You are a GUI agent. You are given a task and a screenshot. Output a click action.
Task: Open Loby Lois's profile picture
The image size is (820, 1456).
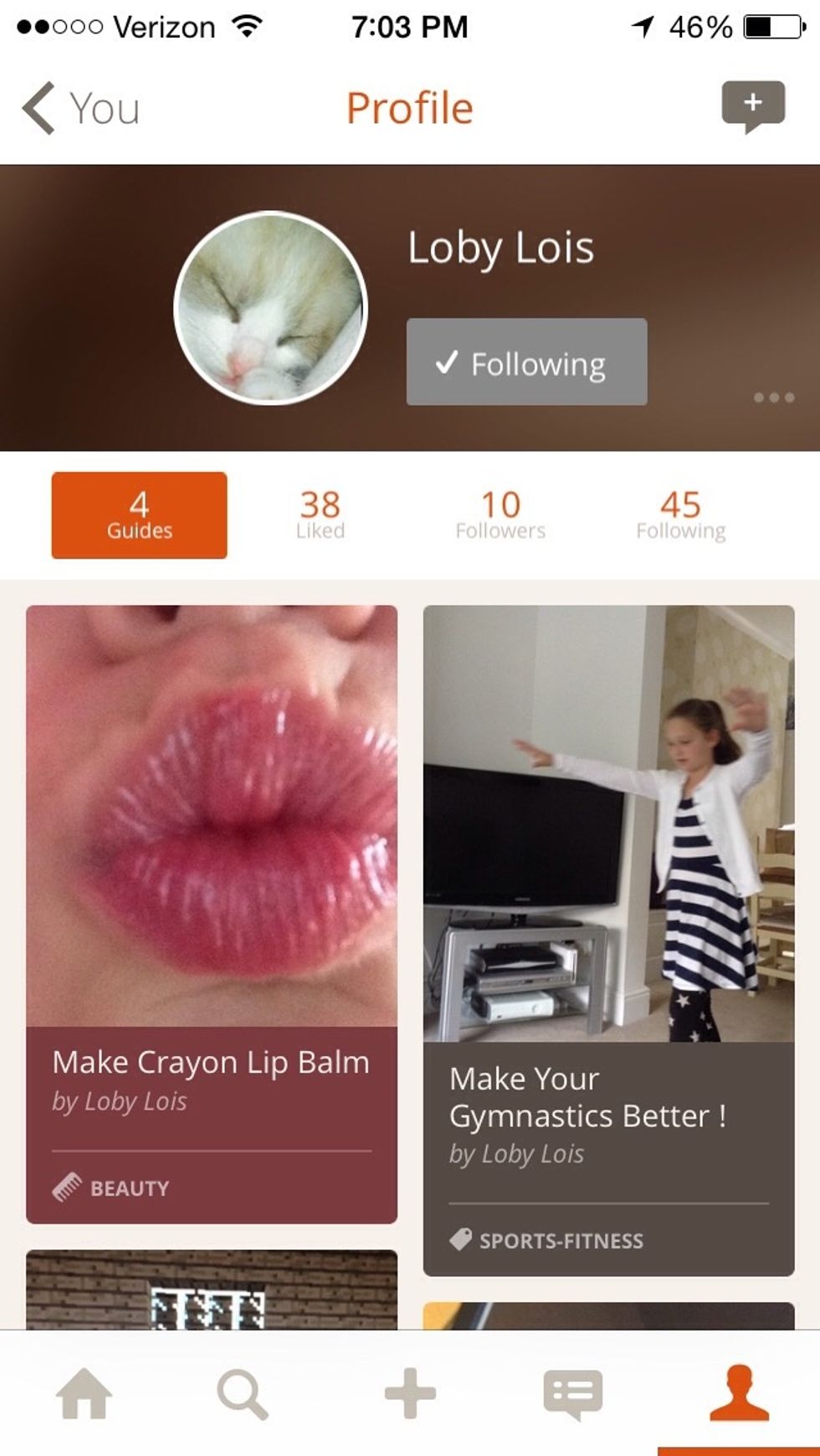click(x=270, y=308)
